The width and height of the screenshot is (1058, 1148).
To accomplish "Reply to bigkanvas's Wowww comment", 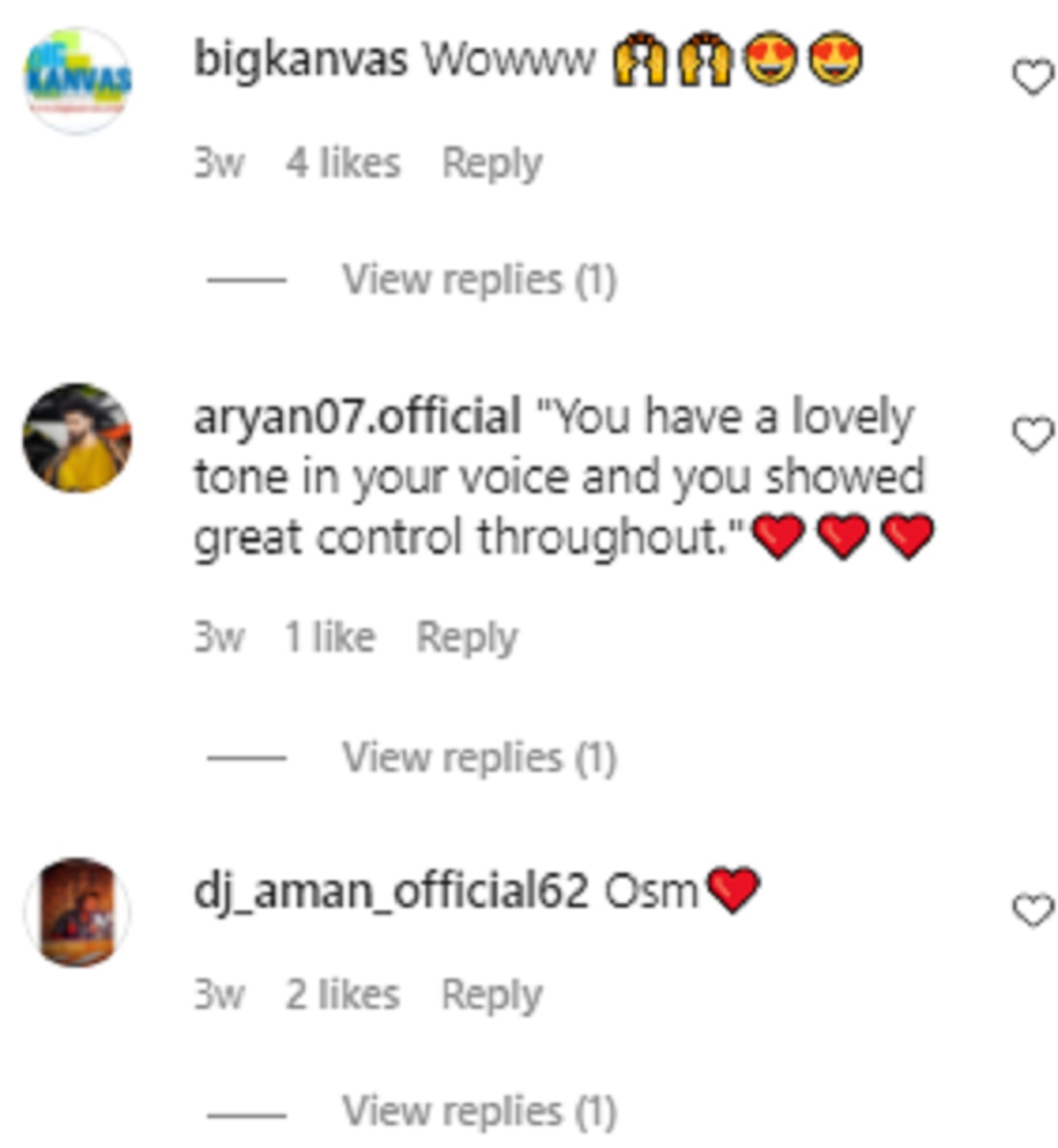I will click(491, 164).
